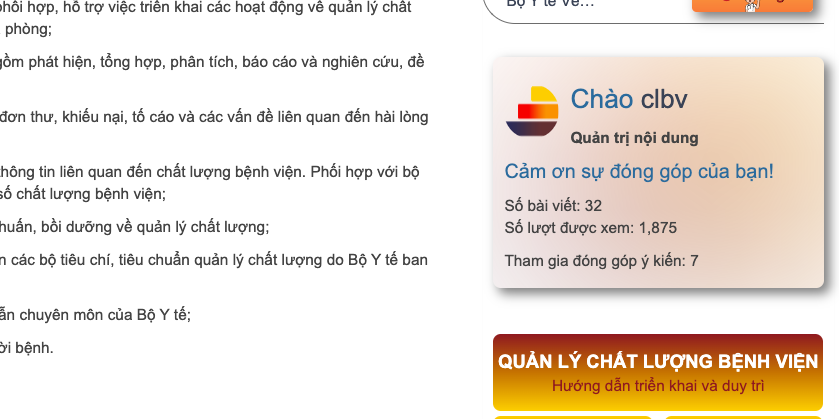Open the "Chào clbv" profile link
The height and width of the screenshot is (419, 839).
pyautogui.click(x=628, y=99)
